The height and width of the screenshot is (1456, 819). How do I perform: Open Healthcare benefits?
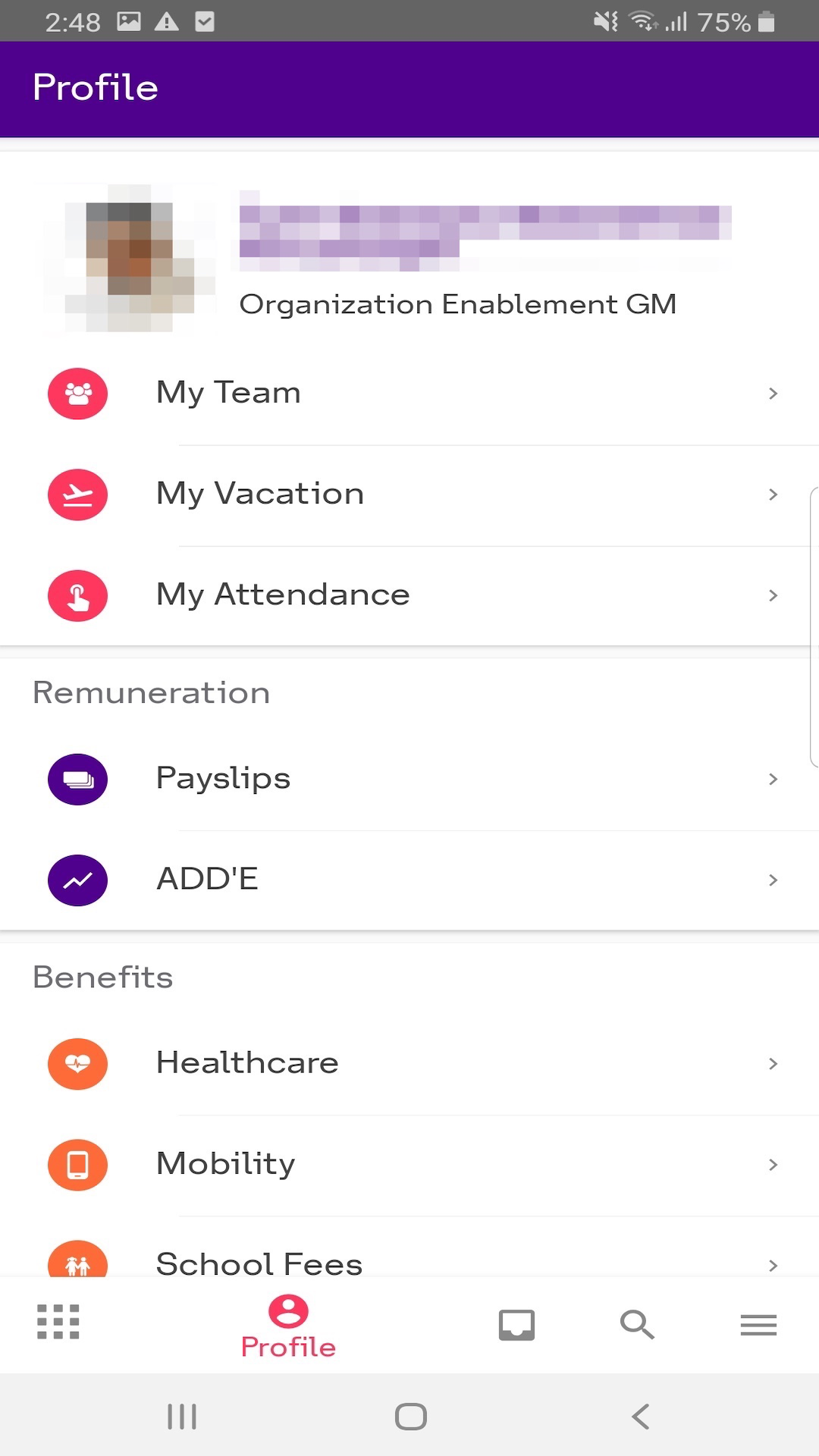click(409, 1063)
